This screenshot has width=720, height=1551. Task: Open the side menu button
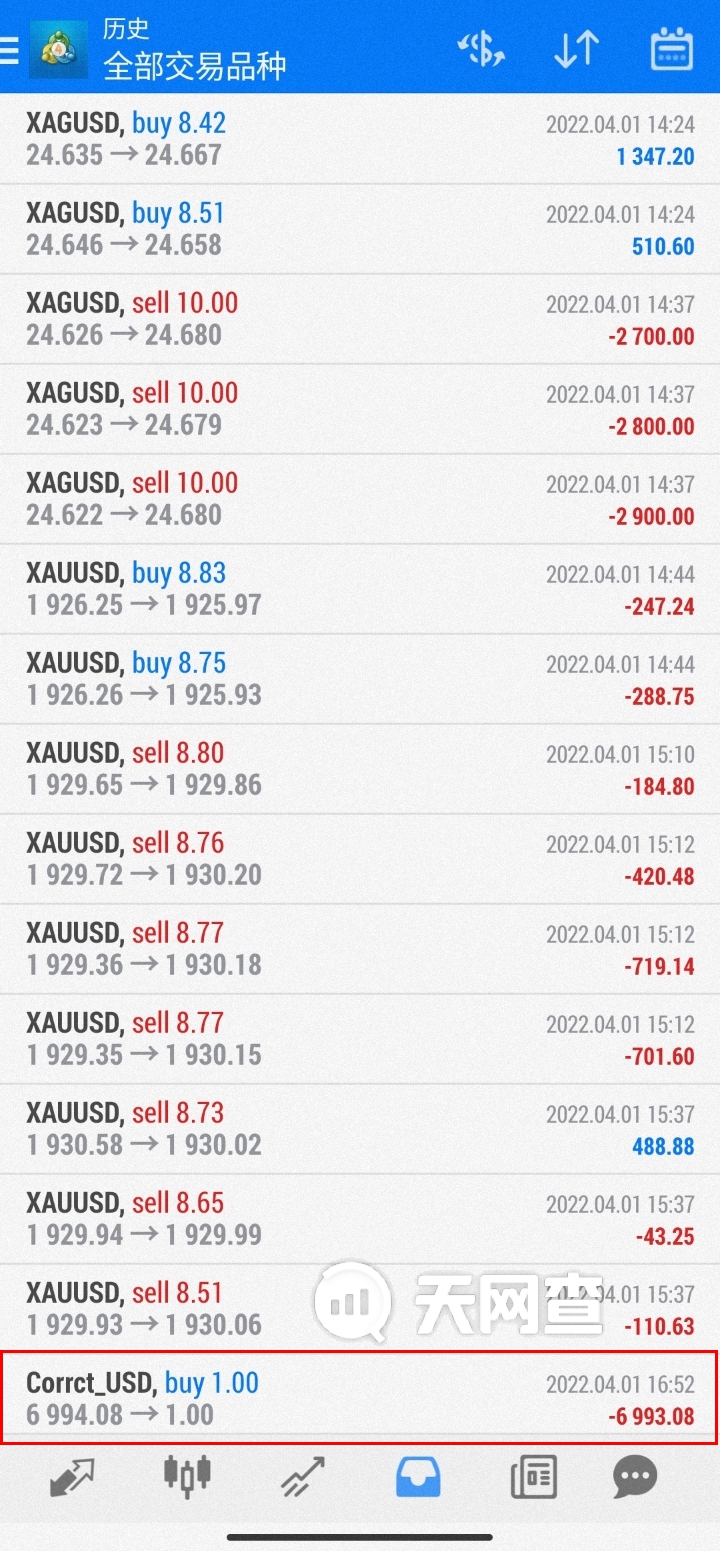click(10, 50)
